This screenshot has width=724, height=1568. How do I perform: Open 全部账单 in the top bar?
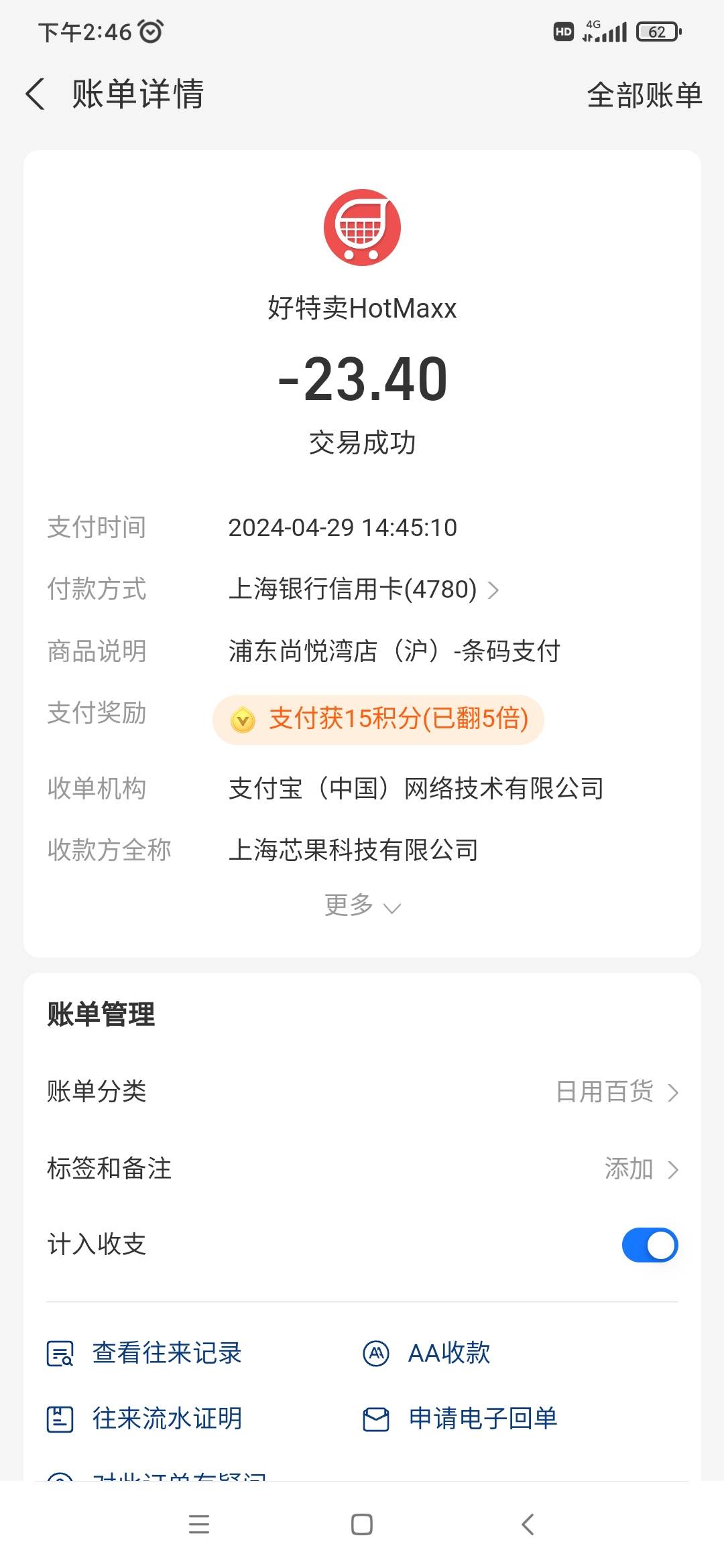[x=644, y=94]
